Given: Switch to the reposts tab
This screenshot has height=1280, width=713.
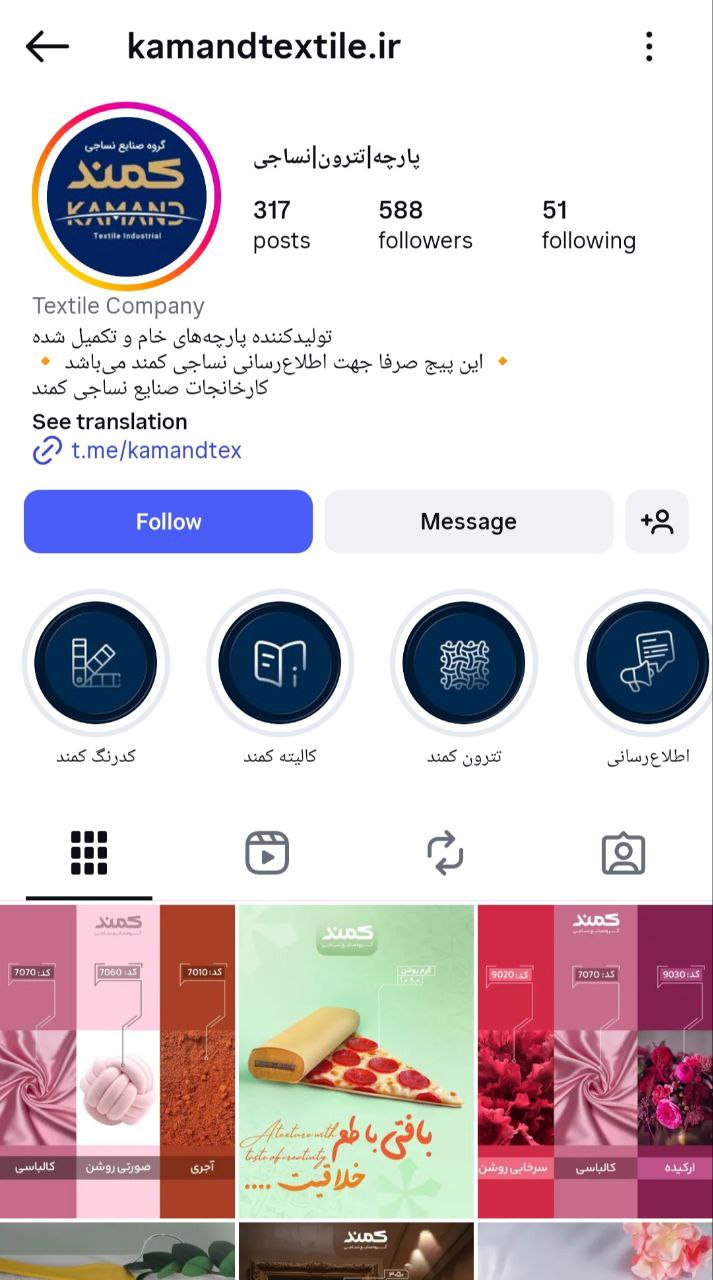Looking at the screenshot, I should click(x=445, y=853).
